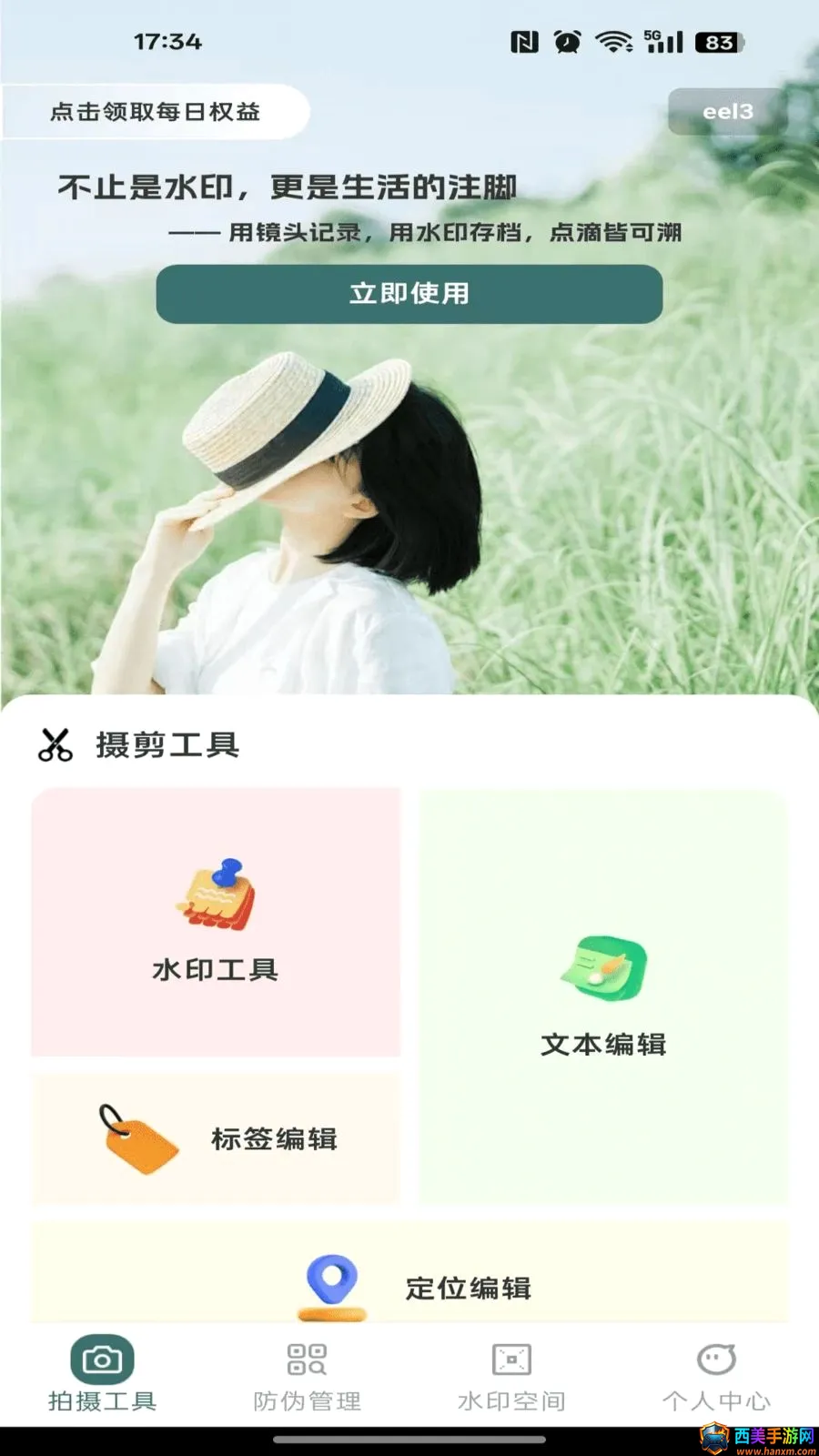Viewport: 819px width, 1456px height.
Task: Switch to the 水印空间 tab
Action: click(511, 1374)
